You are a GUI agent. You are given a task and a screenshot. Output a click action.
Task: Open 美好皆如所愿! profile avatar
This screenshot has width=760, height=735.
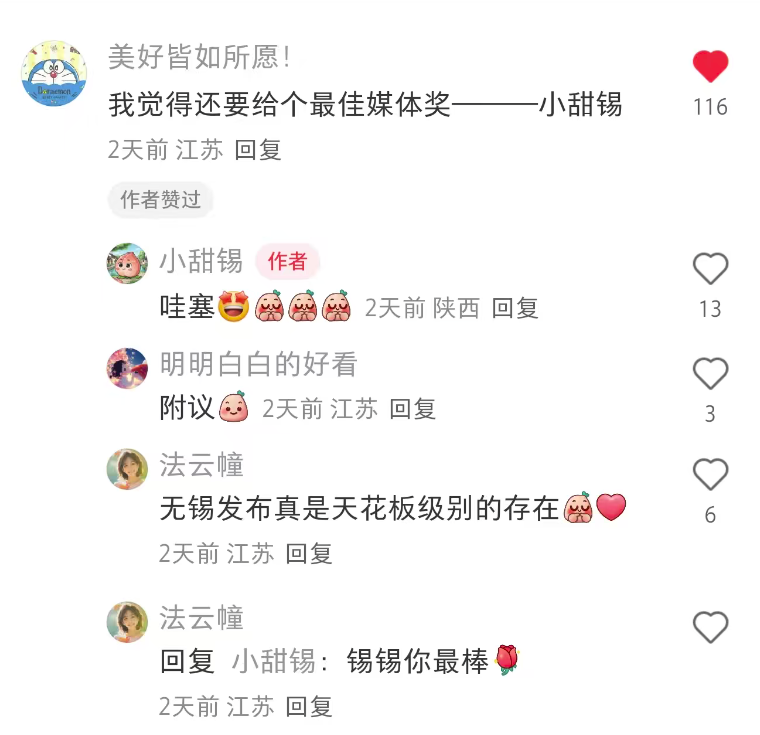[x=53, y=74]
